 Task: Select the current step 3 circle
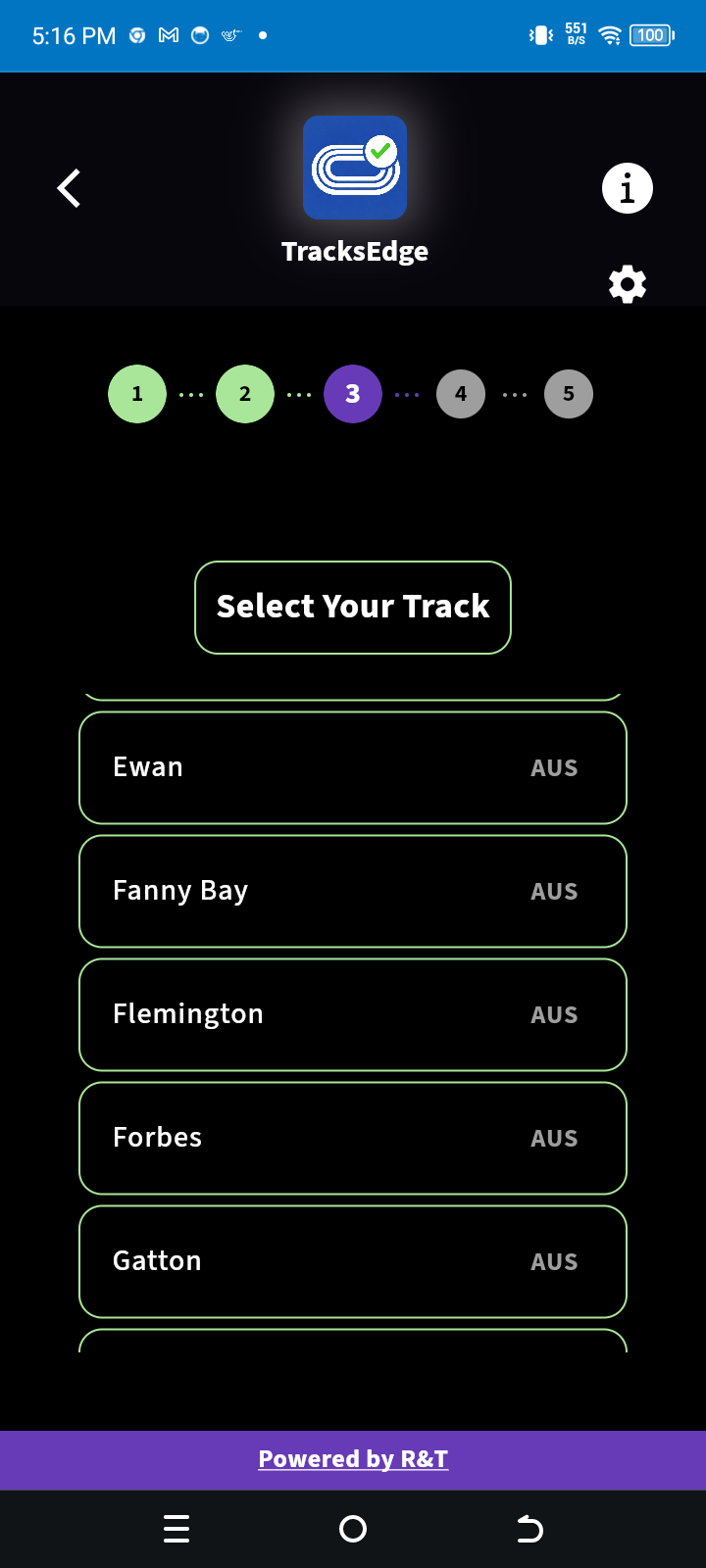[x=353, y=394]
